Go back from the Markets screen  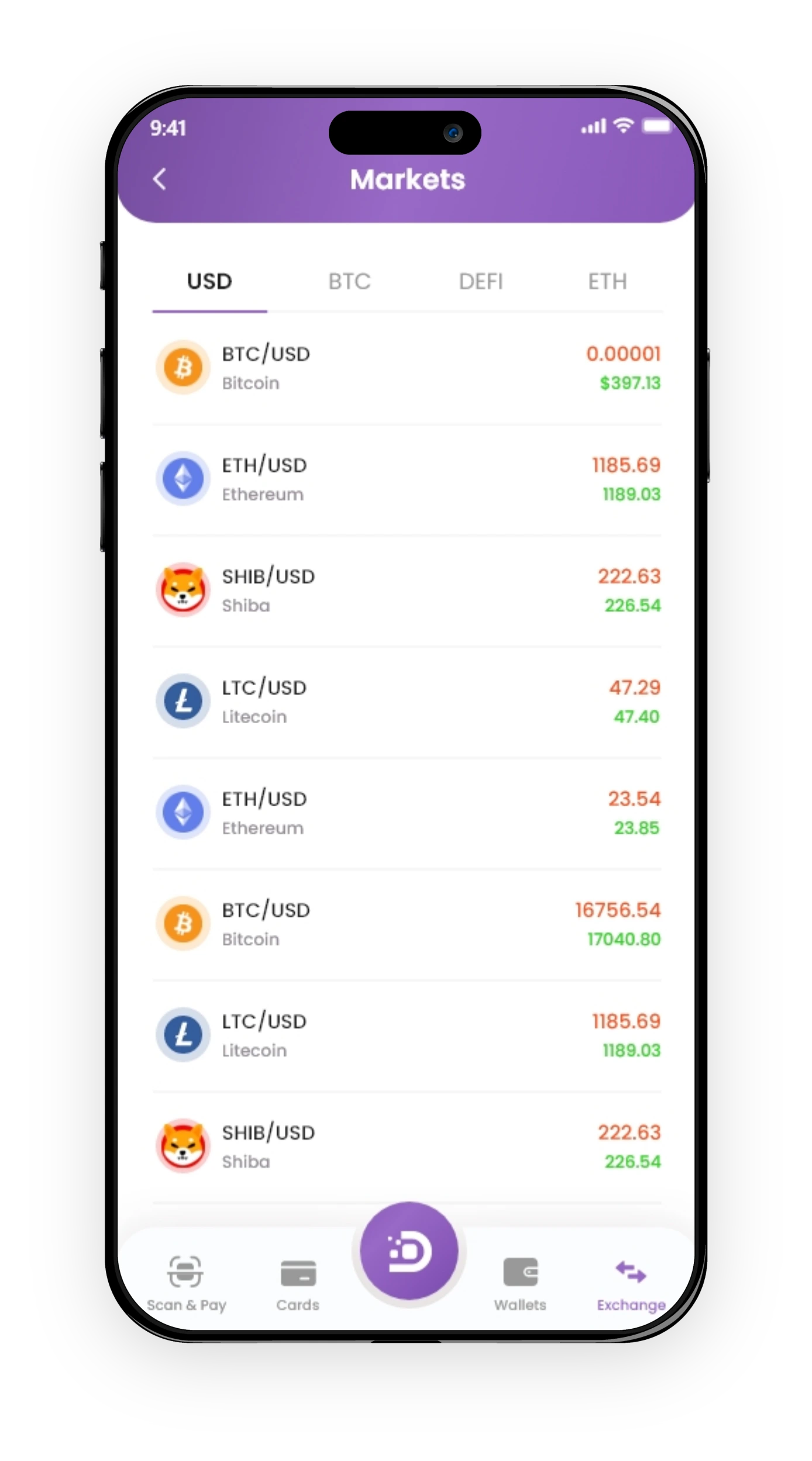point(160,179)
